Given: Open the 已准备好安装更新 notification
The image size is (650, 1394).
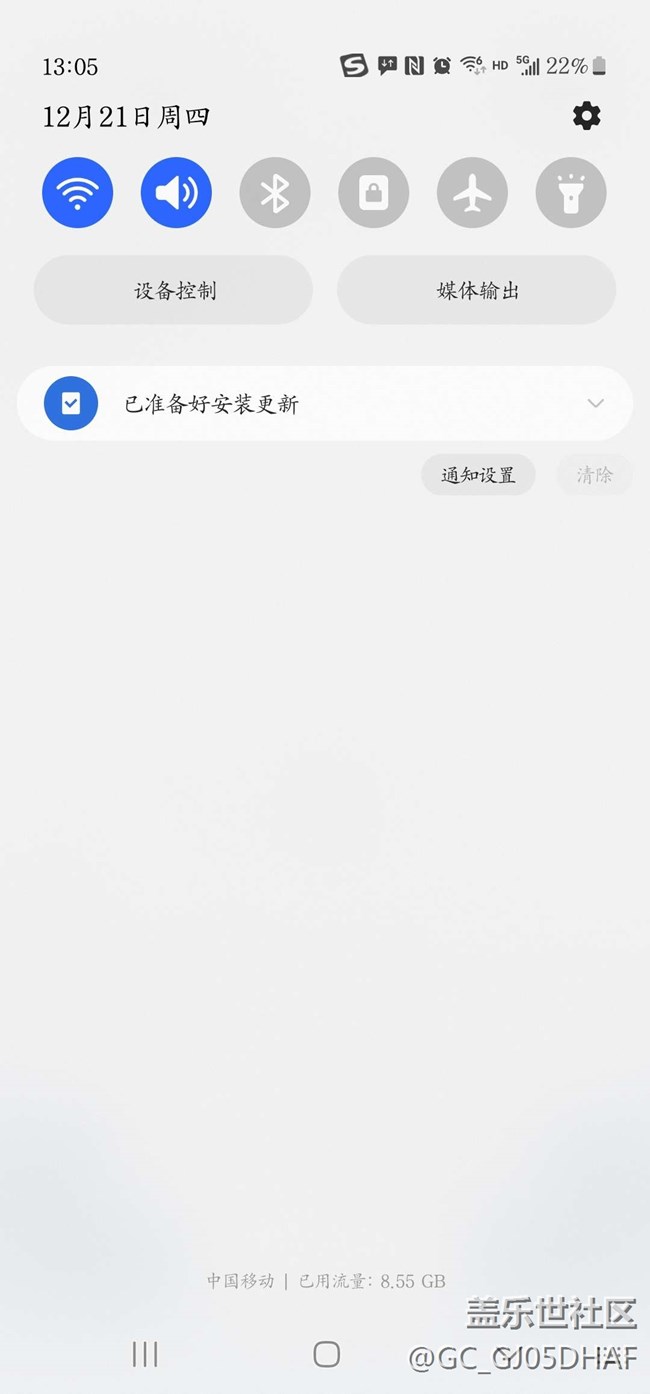Looking at the screenshot, I should pos(300,404).
